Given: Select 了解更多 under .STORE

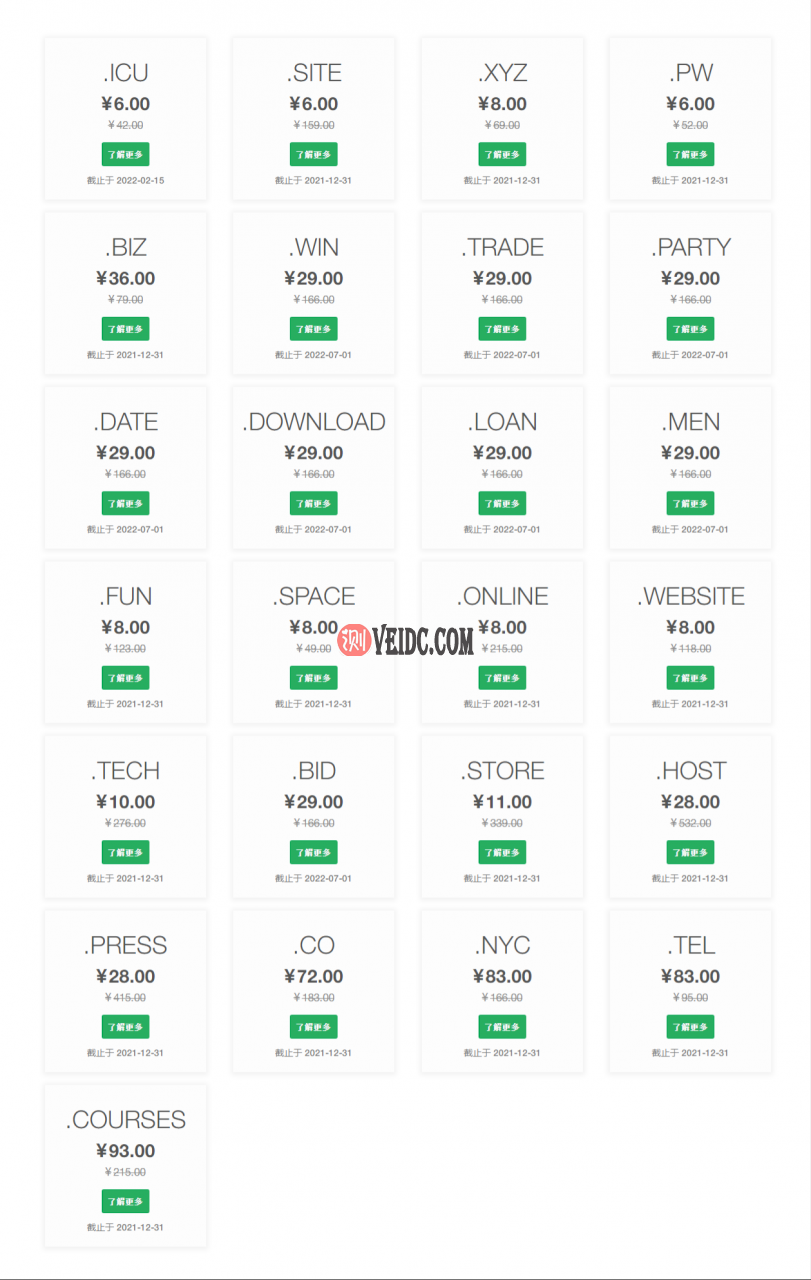Looking at the screenshot, I should point(502,853).
